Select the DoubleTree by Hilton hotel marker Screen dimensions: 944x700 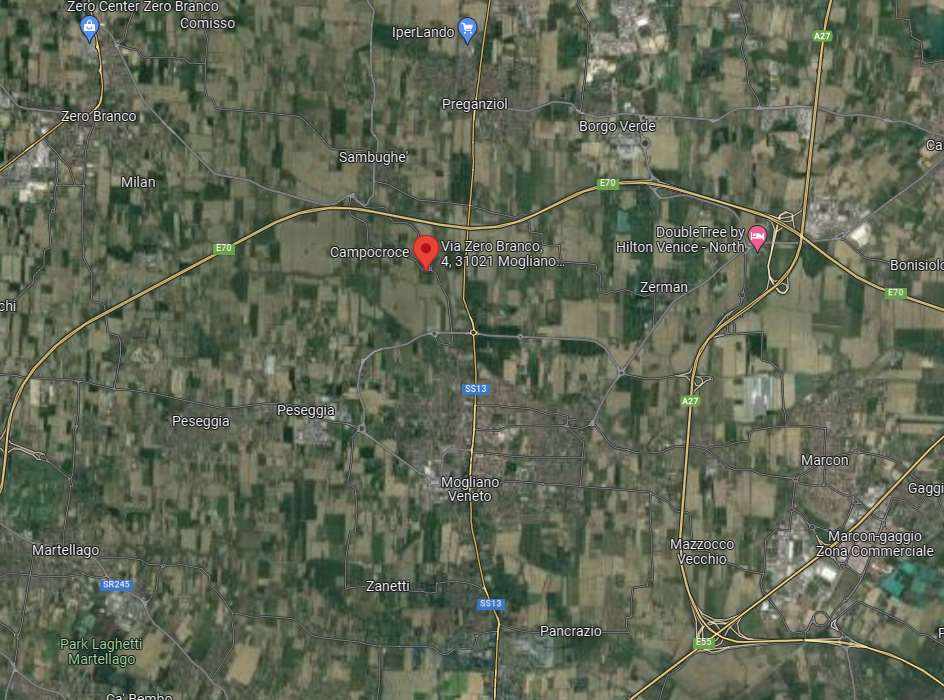click(757, 238)
